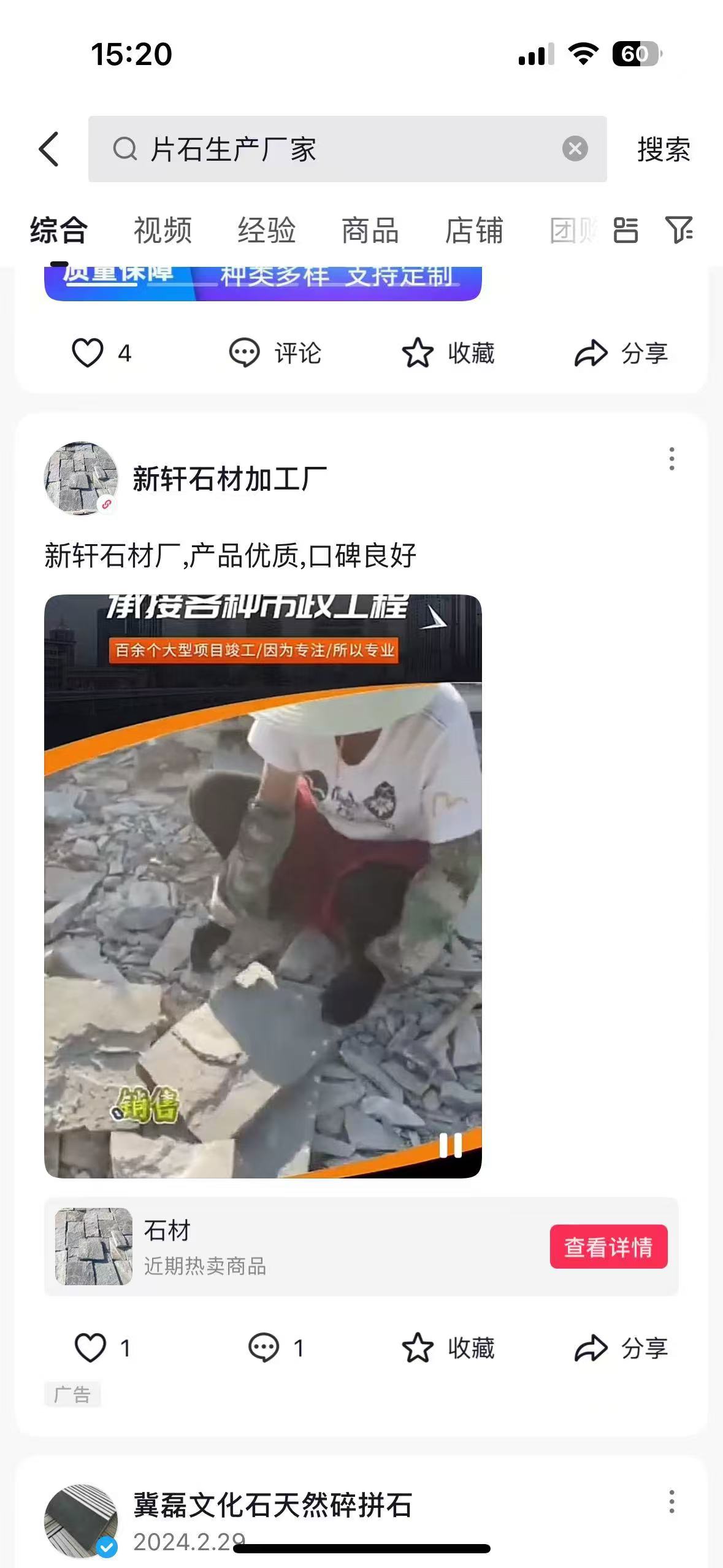Switch to the 经验 tab
This screenshot has height=1568, width=723.
[x=266, y=231]
